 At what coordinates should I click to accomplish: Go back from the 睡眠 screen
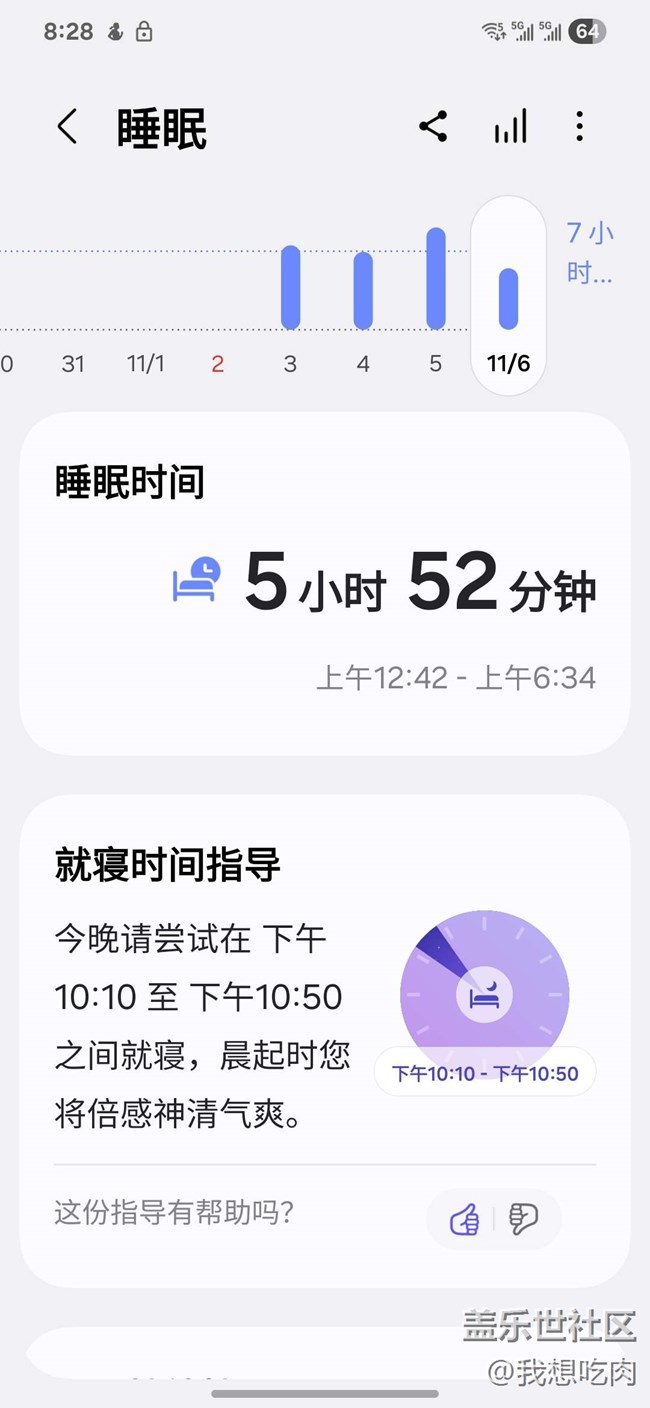[67, 127]
